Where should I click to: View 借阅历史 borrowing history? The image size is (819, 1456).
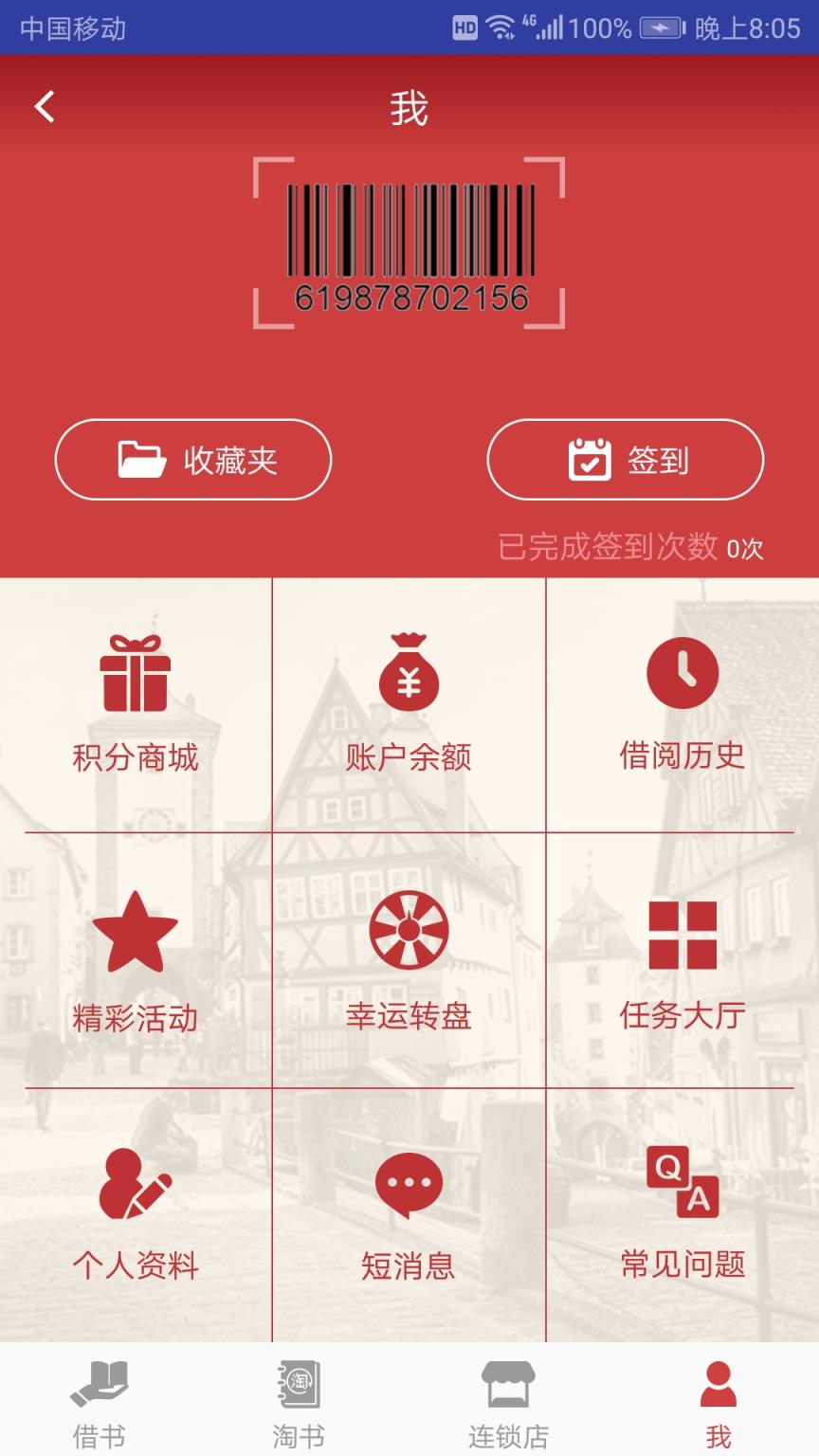tap(682, 701)
